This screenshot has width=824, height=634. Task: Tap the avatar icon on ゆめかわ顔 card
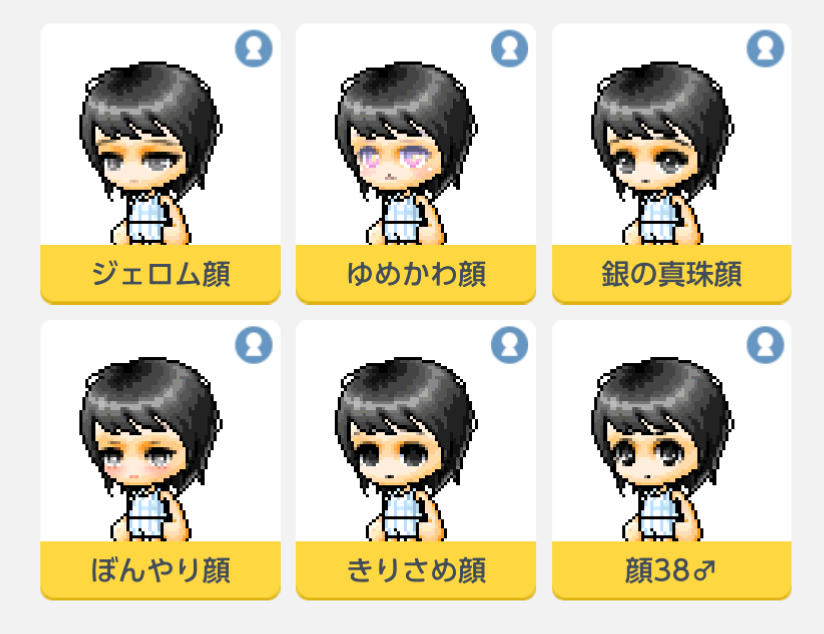coord(510,48)
